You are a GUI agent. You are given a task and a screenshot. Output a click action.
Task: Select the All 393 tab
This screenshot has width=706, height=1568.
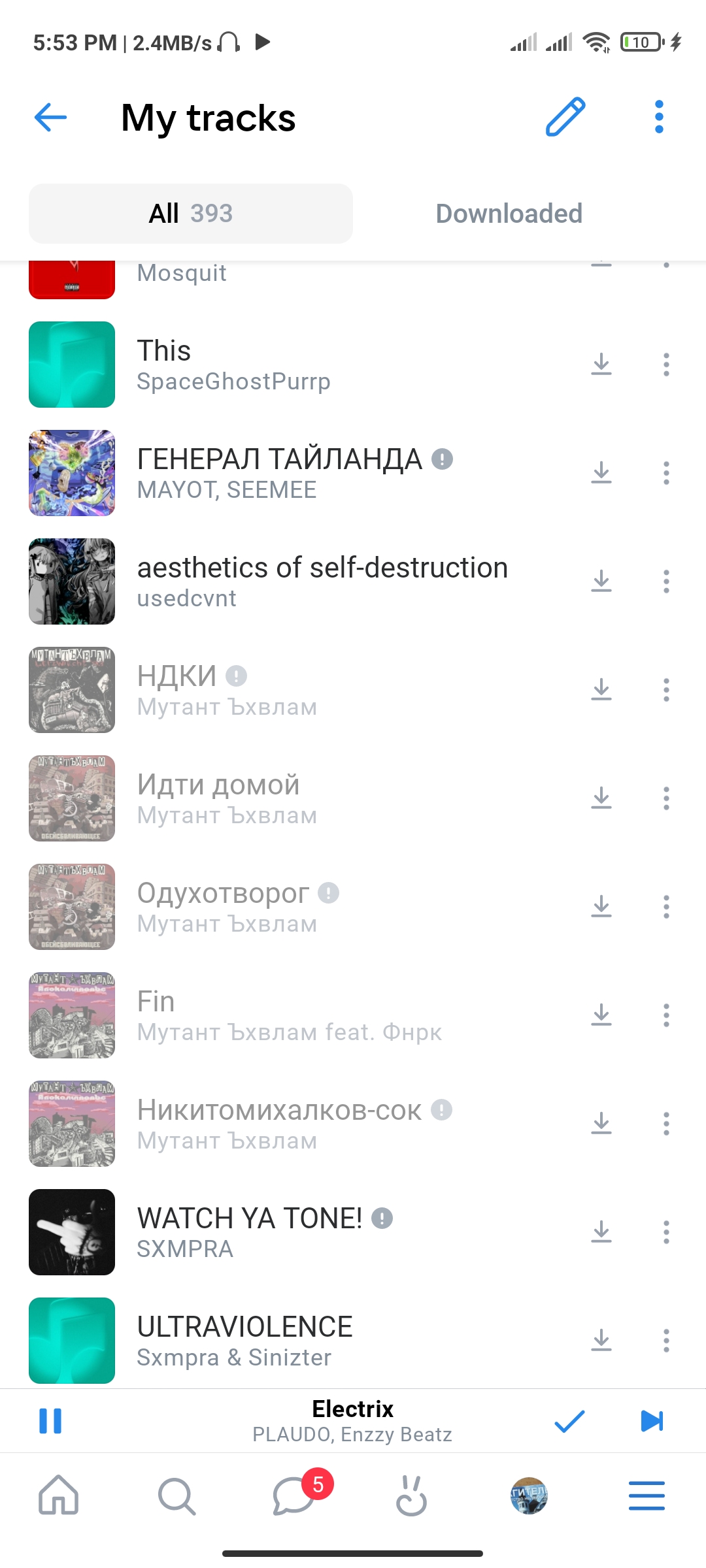(191, 214)
